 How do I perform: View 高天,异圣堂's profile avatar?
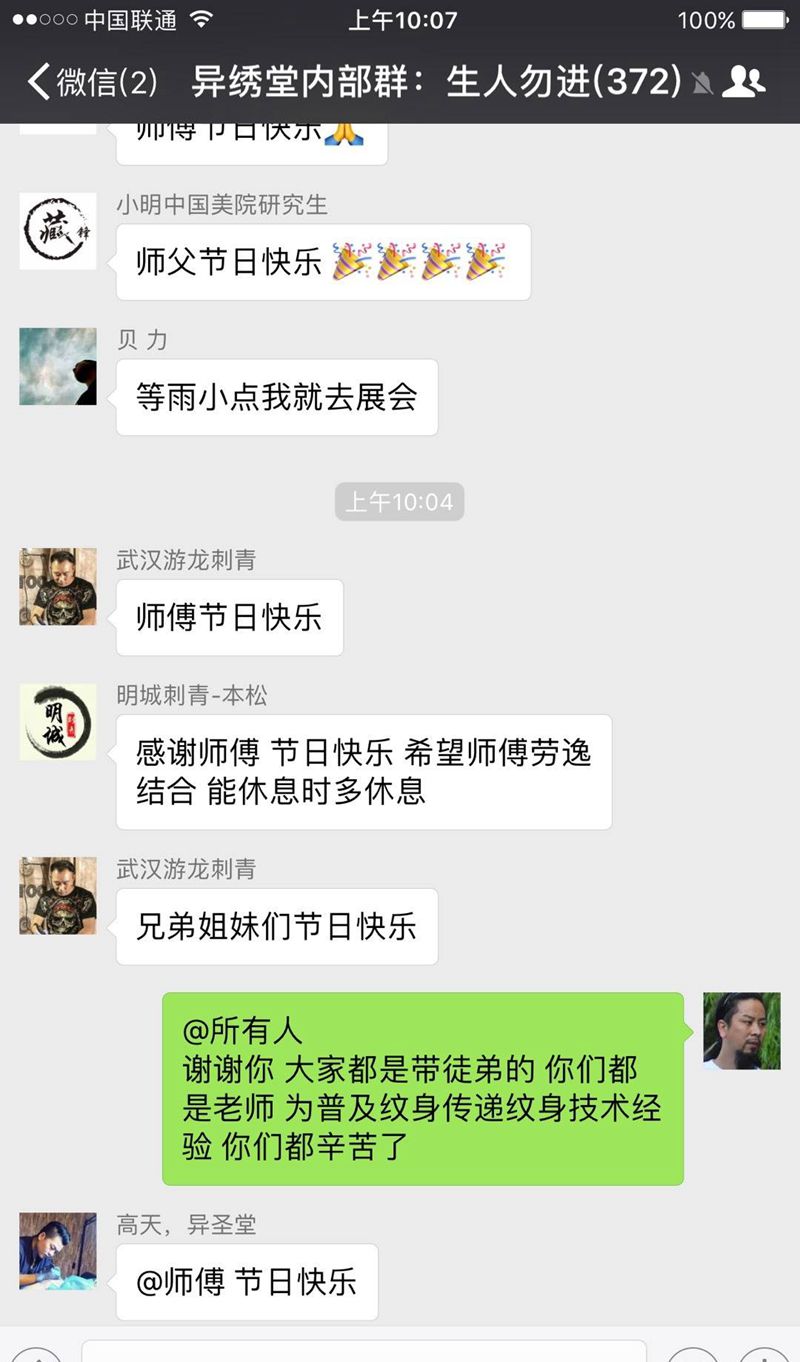point(58,1250)
